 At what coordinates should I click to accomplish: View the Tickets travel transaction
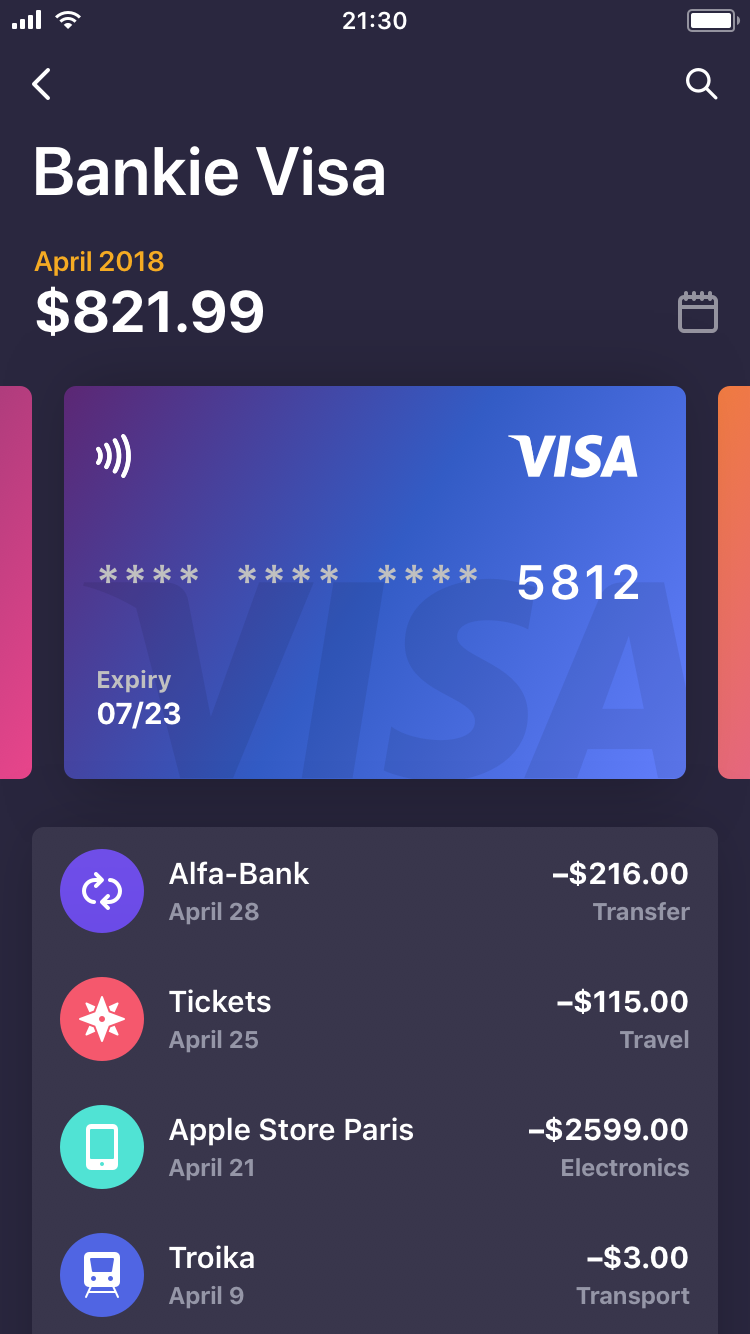click(x=375, y=1019)
